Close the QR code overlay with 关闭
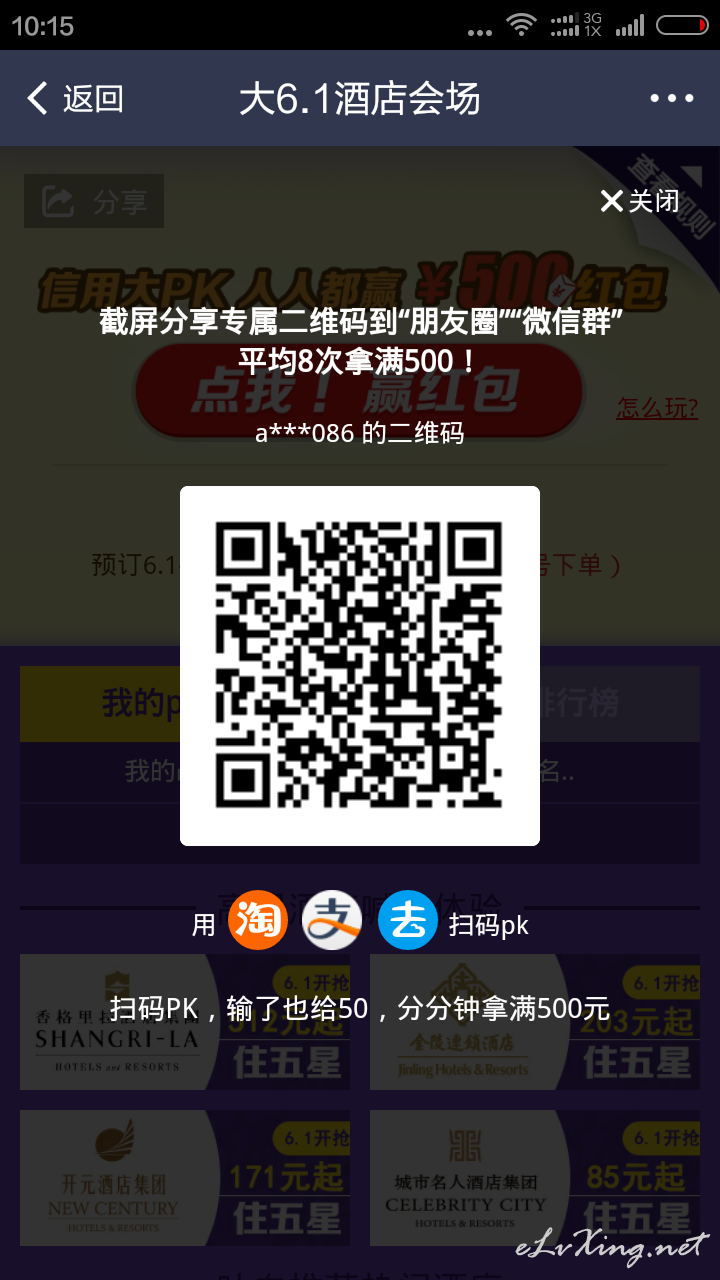This screenshot has height=1280, width=720. click(640, 201)
